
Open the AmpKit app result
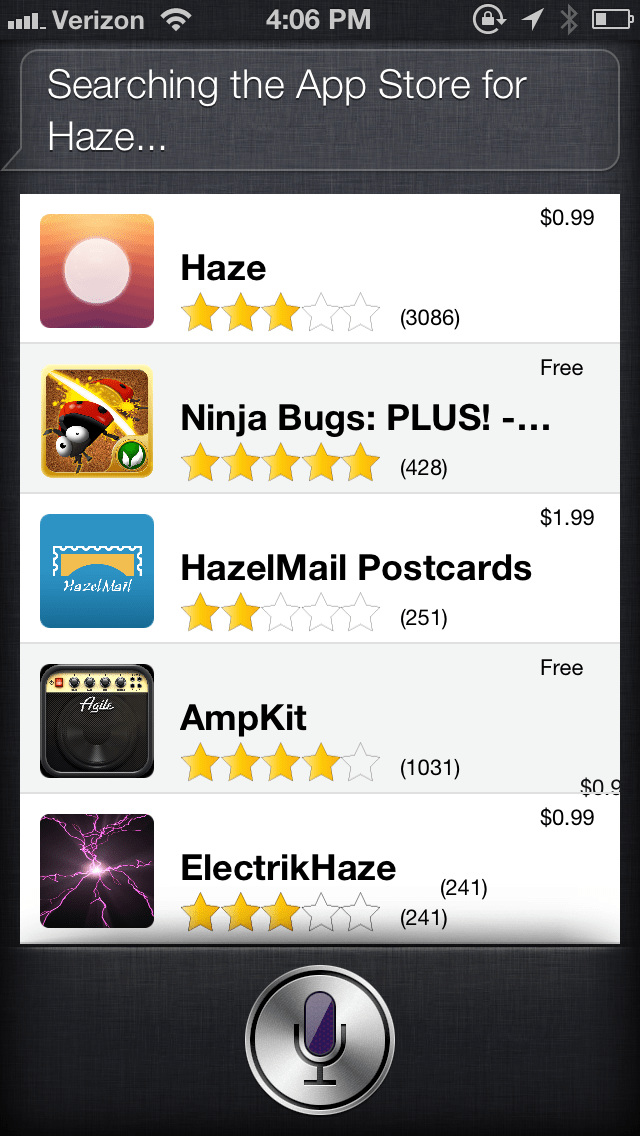[x=320, y=719]
